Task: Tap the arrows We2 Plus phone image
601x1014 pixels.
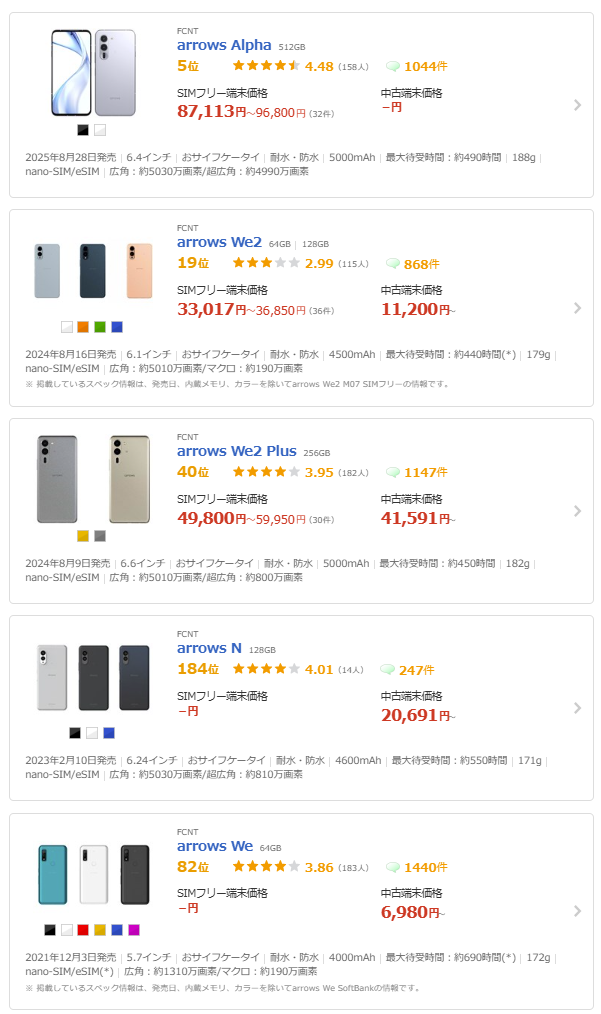Action: [92, 478]
